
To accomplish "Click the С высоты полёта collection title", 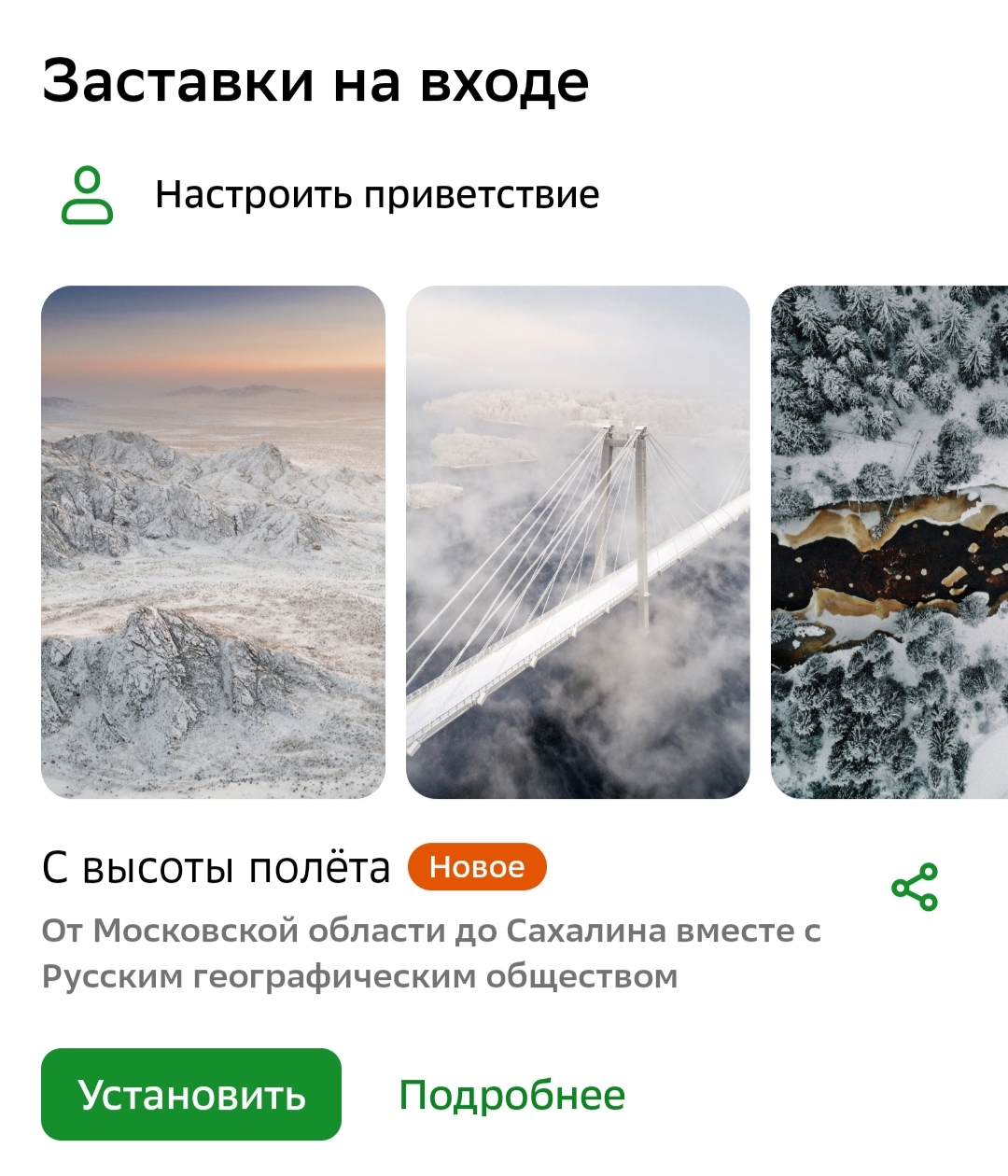I will click(x=217, y=866).
